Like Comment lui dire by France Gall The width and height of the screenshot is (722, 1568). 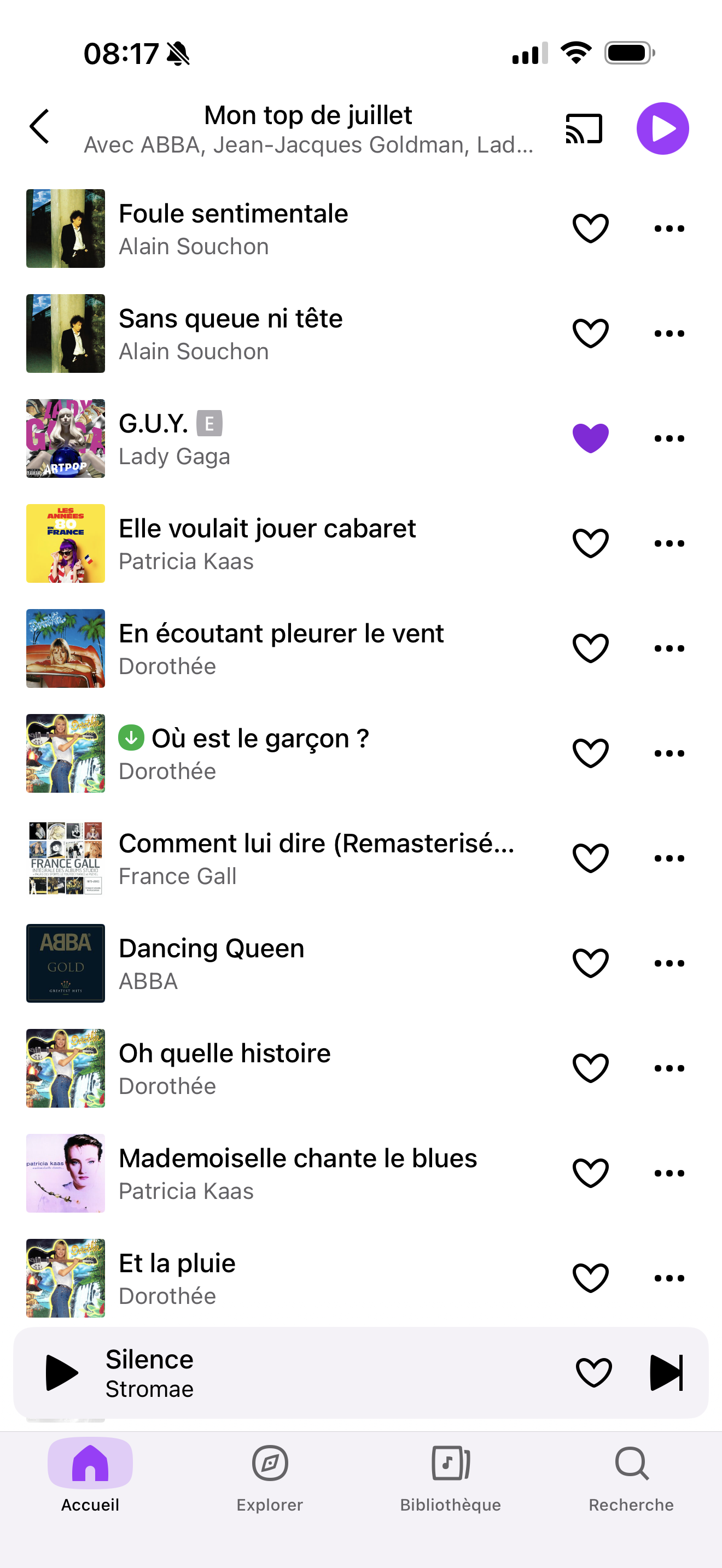pyautogui.click(x=591, y=858)
